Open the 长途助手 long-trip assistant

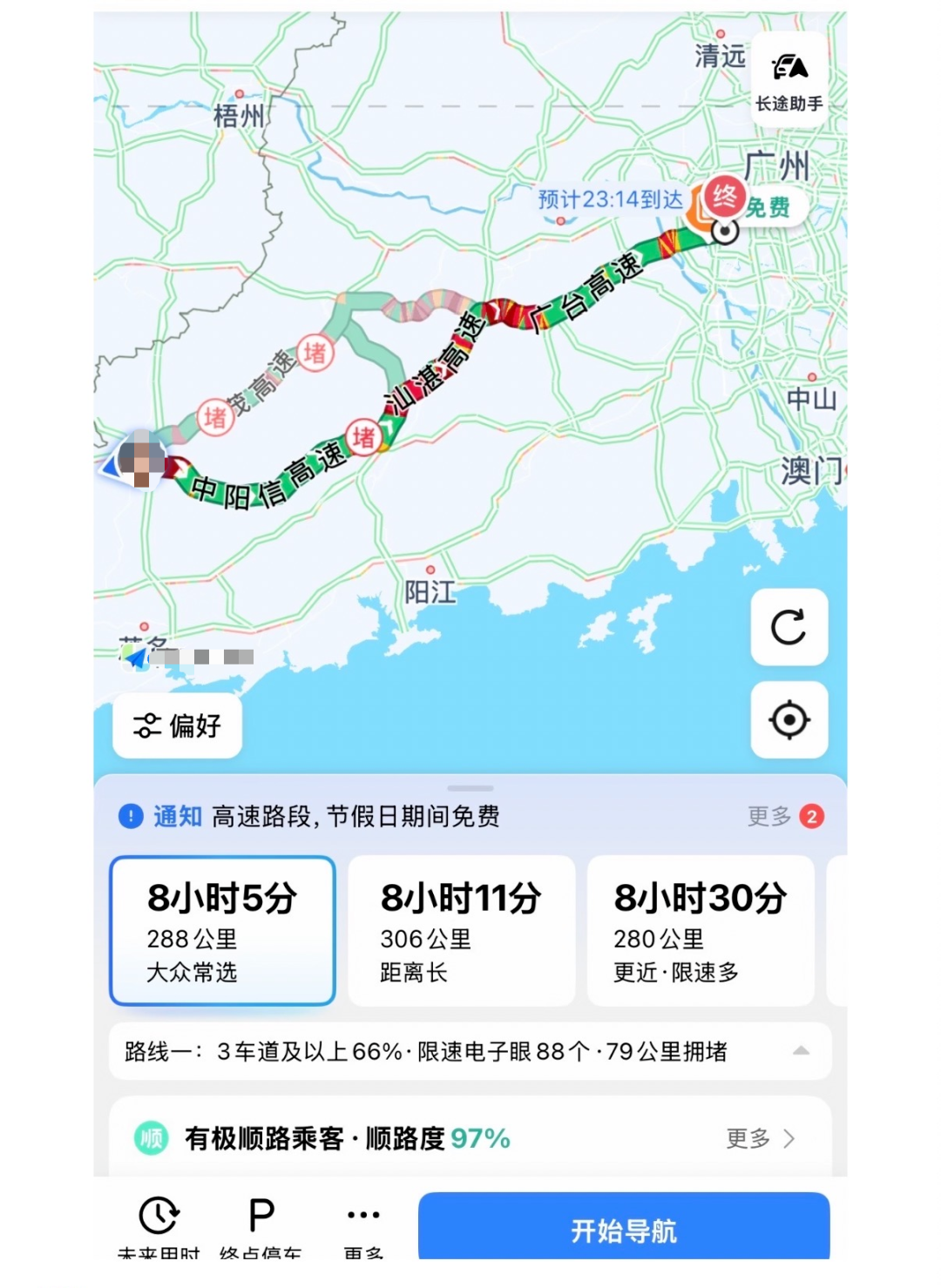pyautogui.click(x=789, y=81)
